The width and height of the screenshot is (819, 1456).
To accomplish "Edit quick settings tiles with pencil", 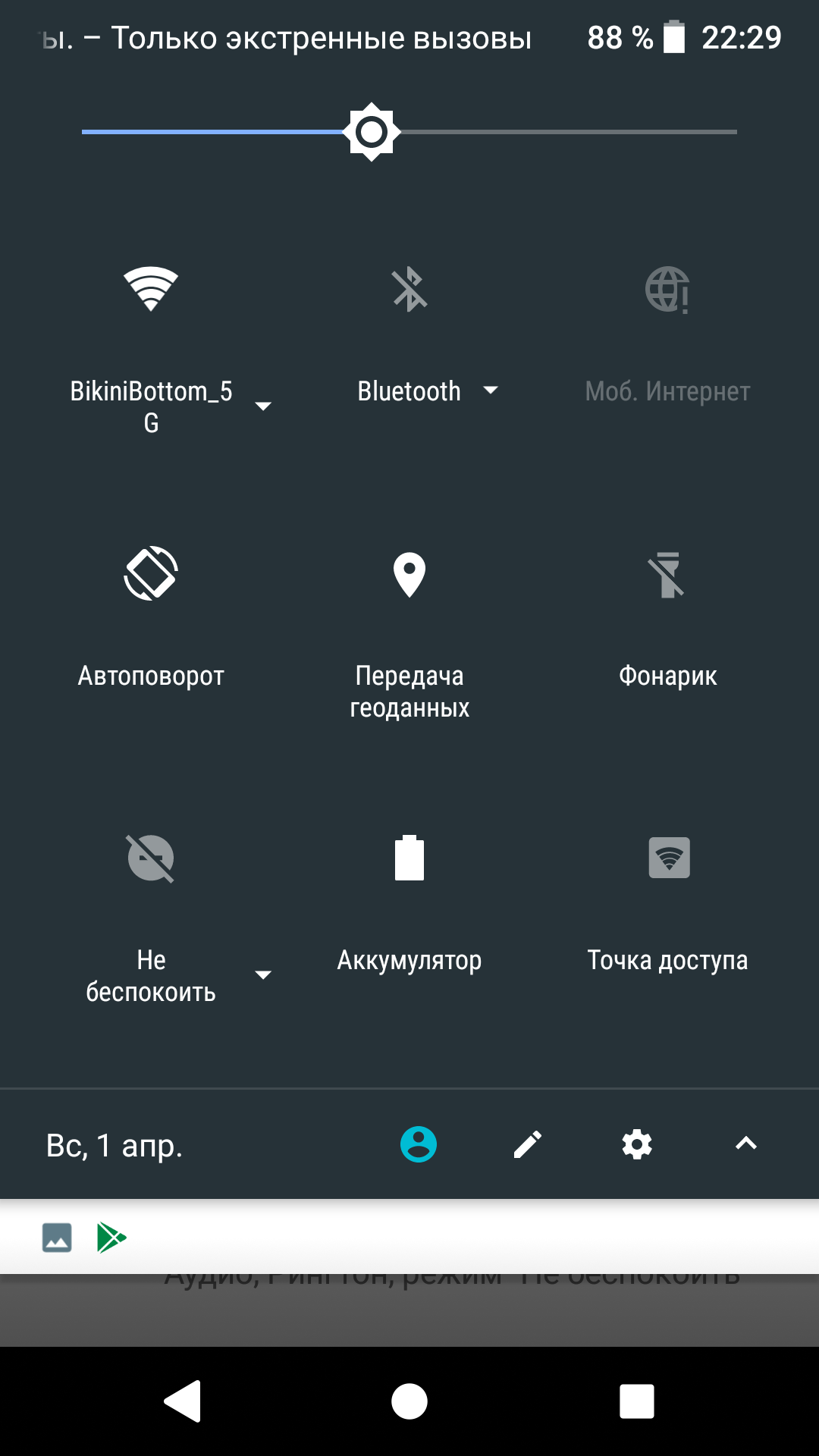I will 528,1144.
